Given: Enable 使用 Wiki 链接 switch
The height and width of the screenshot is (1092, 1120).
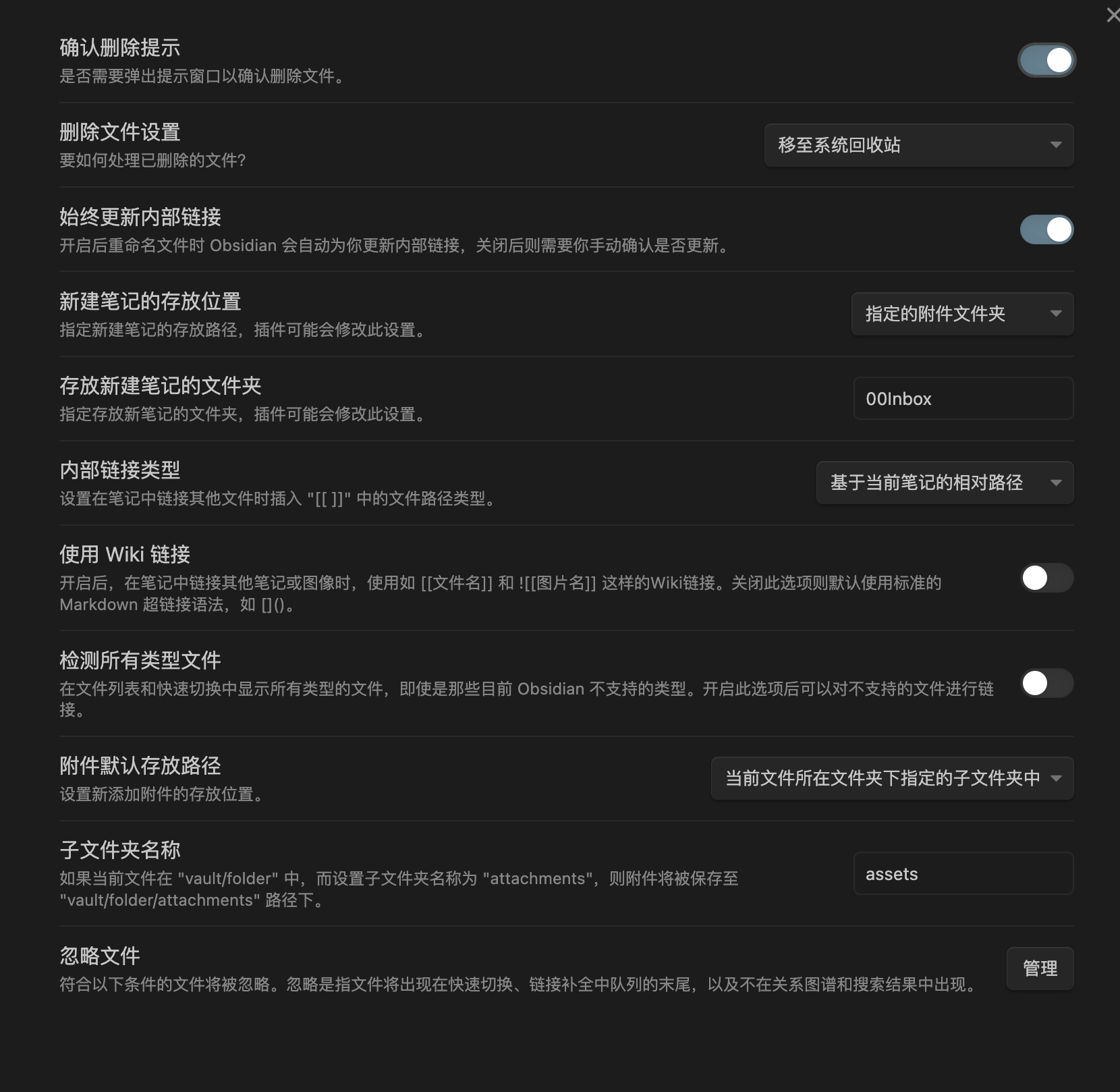Looking at the screenshot, I should pos(1046,578).
